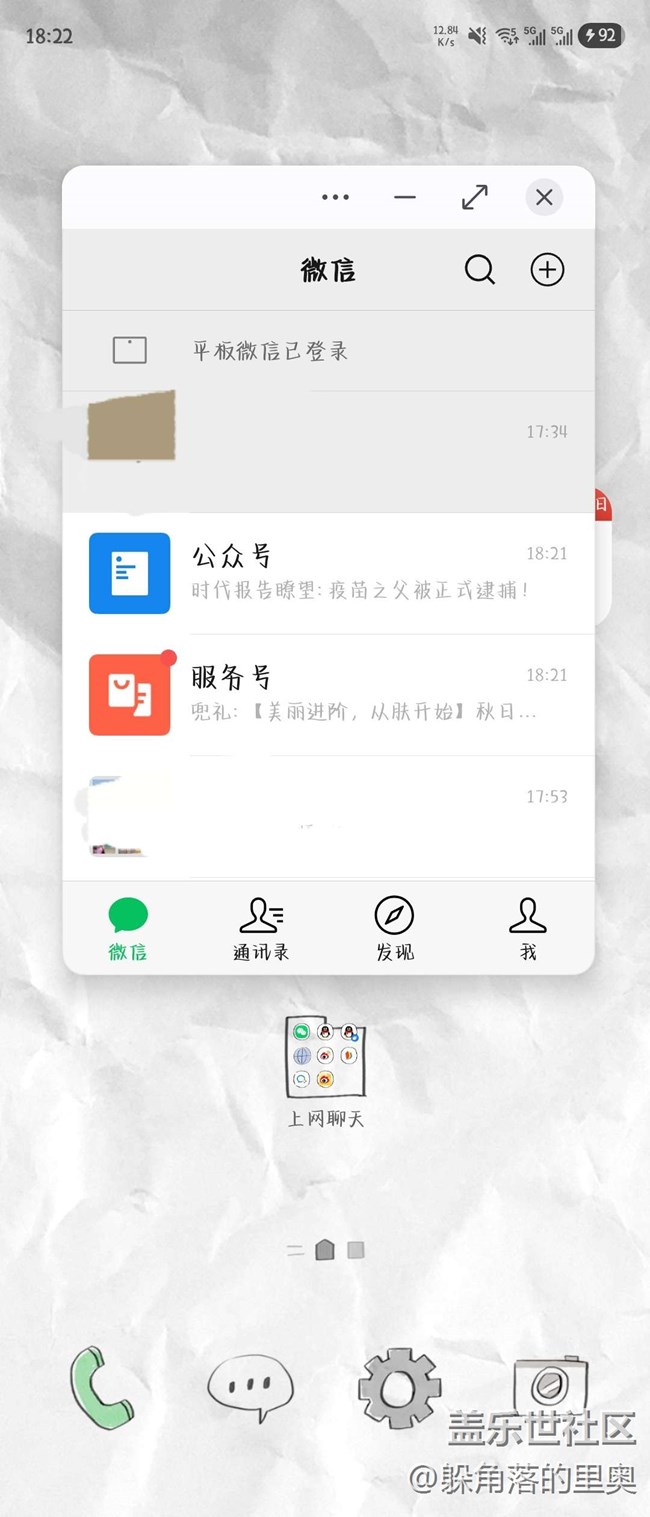The width and height of the screenshot is (650, 1517).
Task: Launch the phone dialer from the dock
Action: coord(101,1385)
